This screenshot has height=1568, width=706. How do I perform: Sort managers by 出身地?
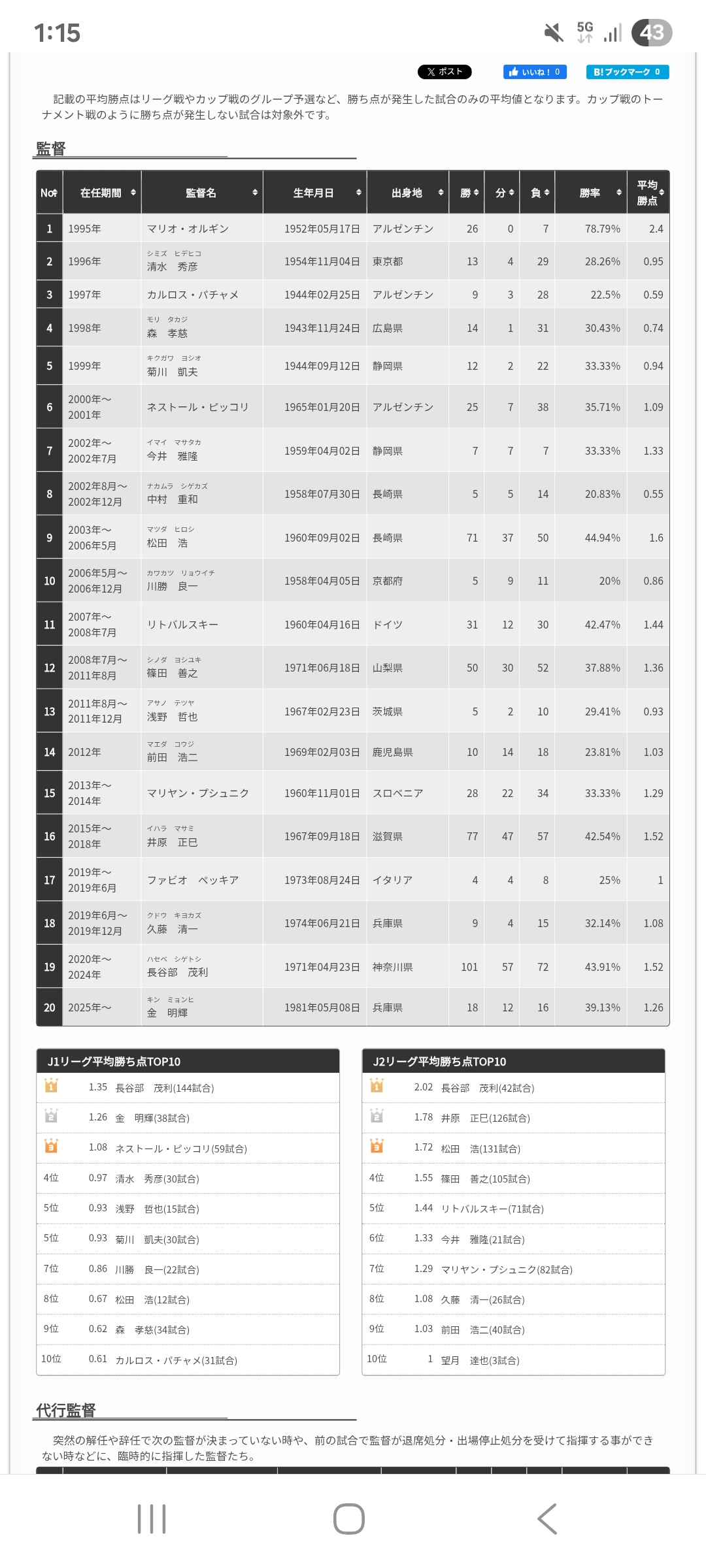(x=407, y=193)
